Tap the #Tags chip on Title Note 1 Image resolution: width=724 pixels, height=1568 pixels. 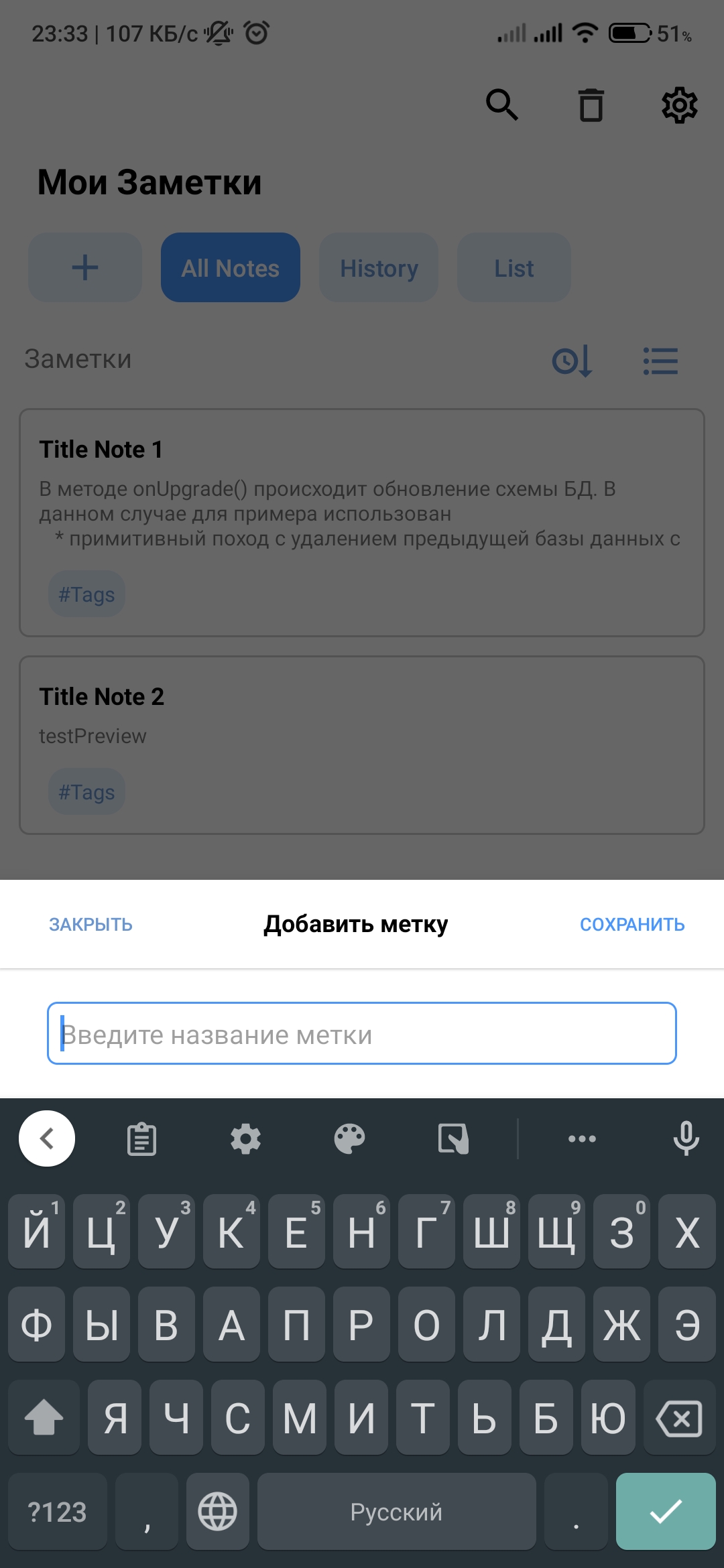(86, 594)
